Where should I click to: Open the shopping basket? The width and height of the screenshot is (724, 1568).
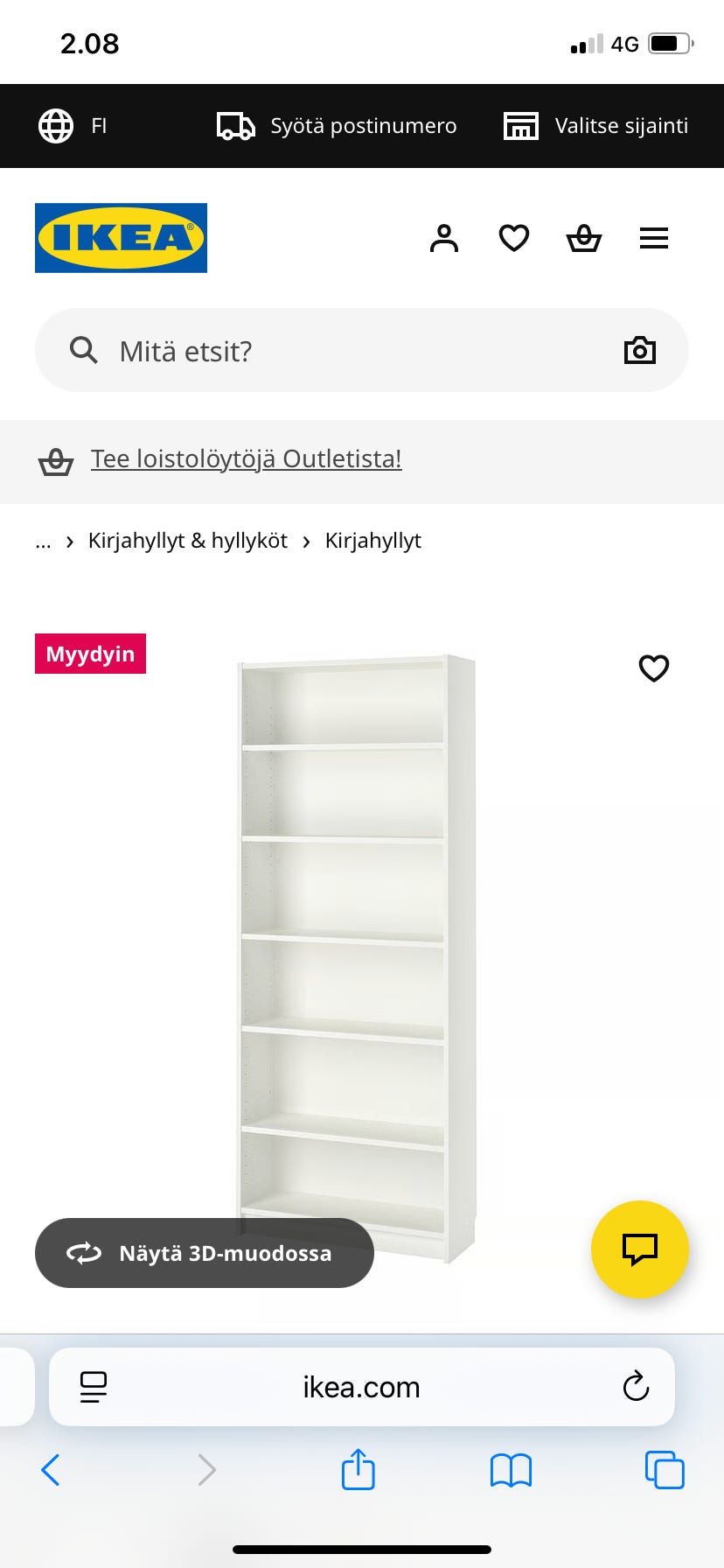(583, 237)
